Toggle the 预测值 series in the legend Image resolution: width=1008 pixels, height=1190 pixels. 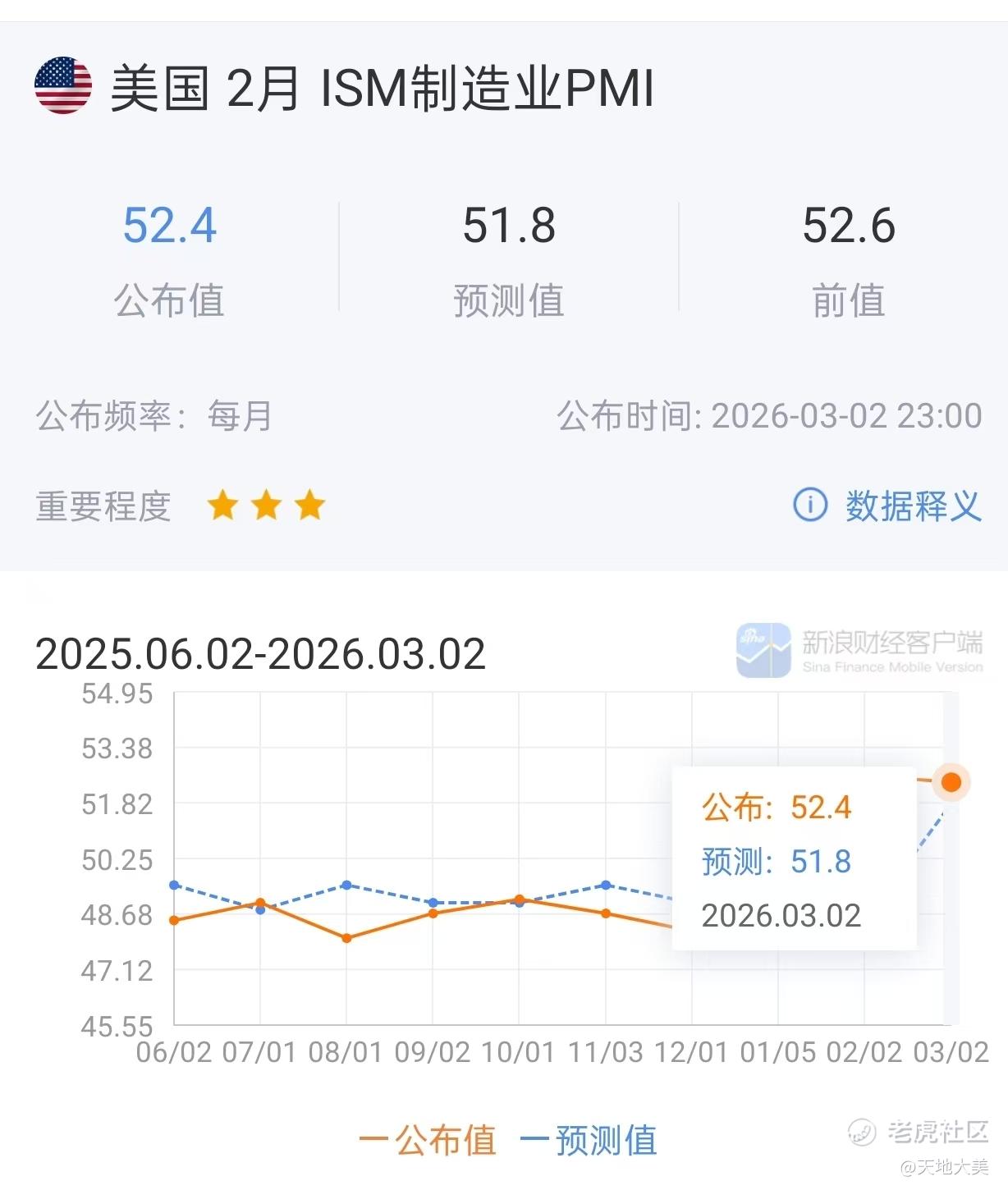[x=589, y=1140]
